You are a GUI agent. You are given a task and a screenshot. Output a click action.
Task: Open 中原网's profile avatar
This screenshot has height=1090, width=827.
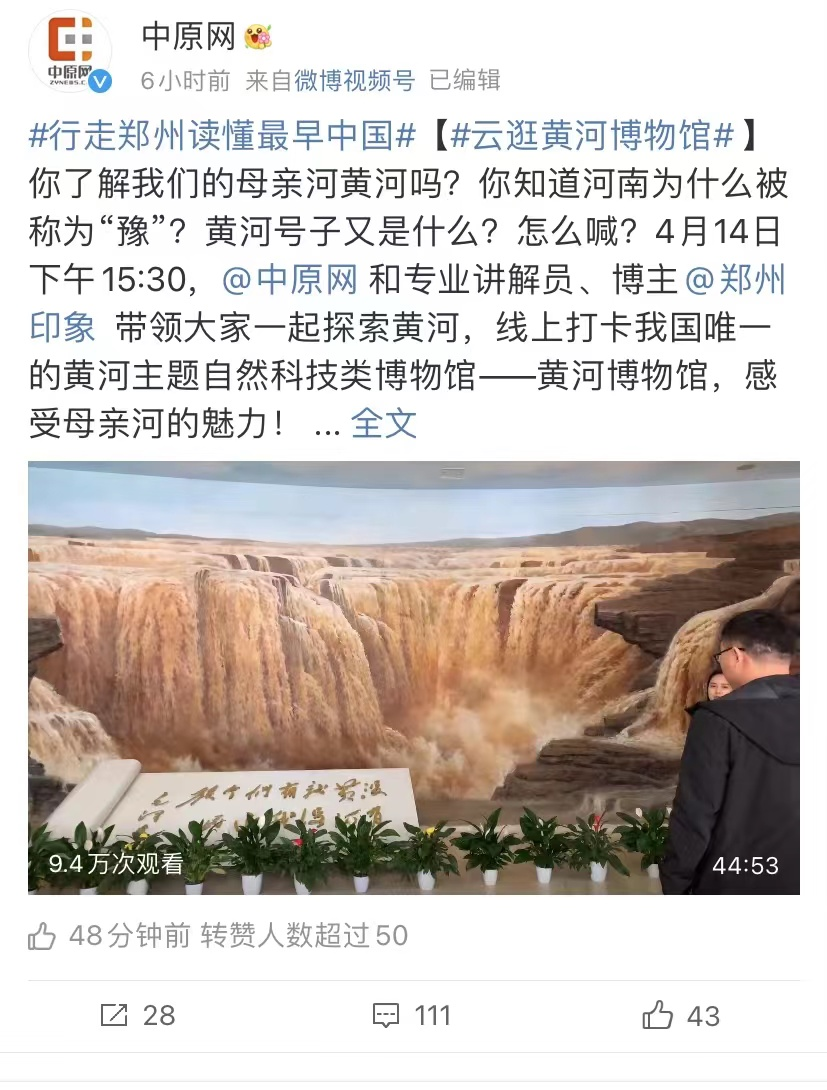click(x=70, y=51)
